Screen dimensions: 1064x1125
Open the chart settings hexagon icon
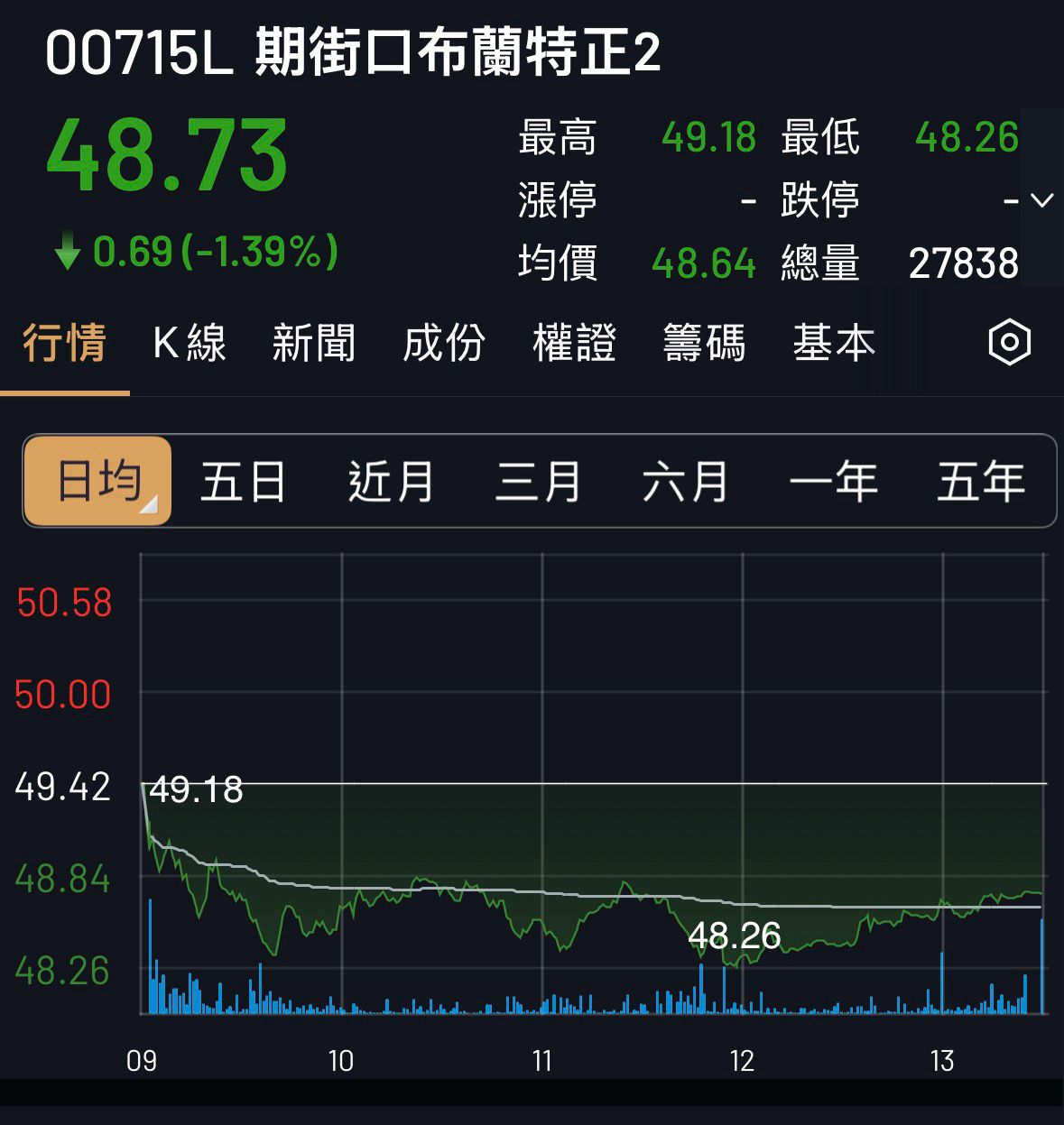1009,343
